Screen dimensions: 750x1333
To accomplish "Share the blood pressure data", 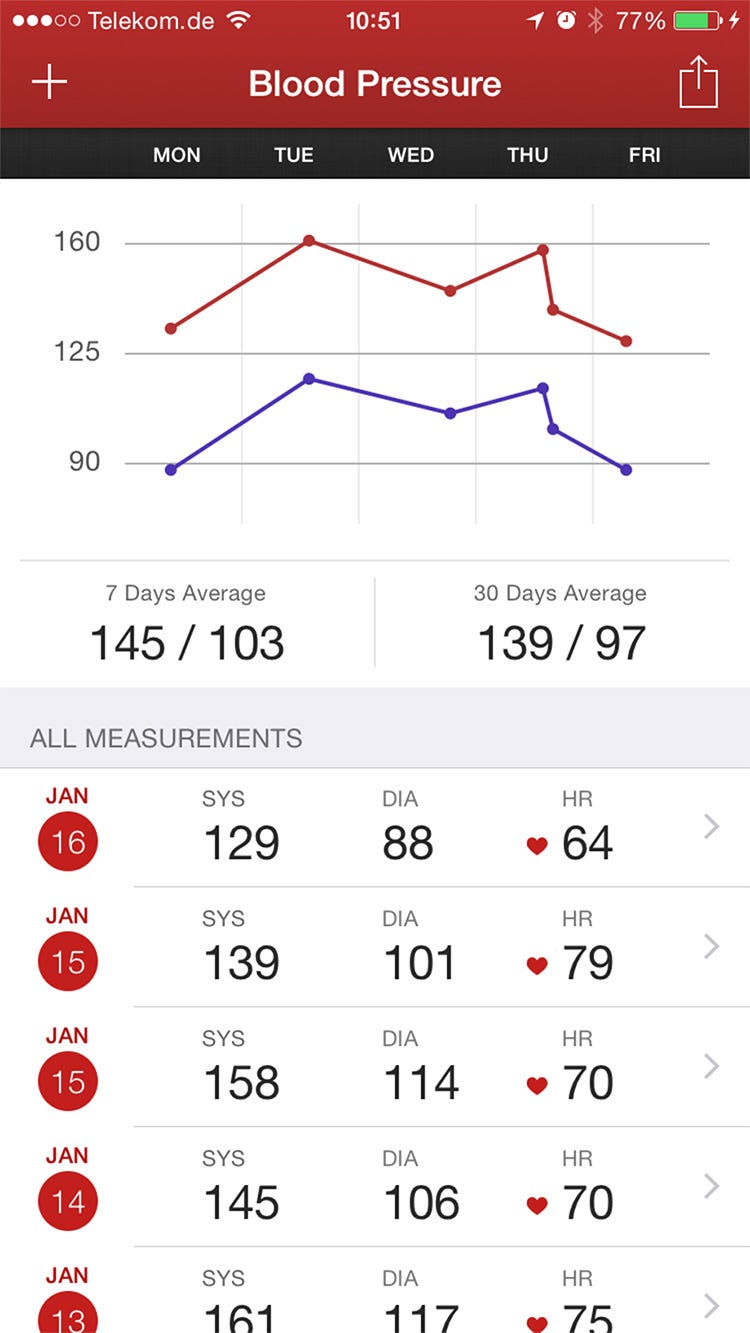I will pos(698,83).
